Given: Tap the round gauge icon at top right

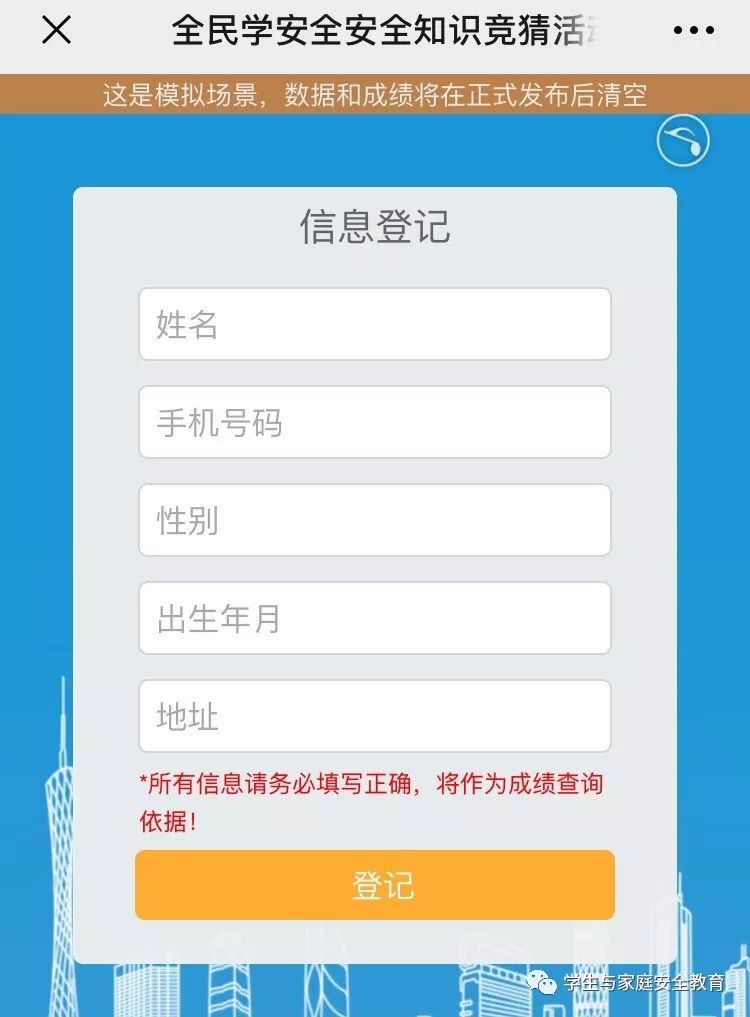Looking at the screenshot, I should [x=683, y=141].
